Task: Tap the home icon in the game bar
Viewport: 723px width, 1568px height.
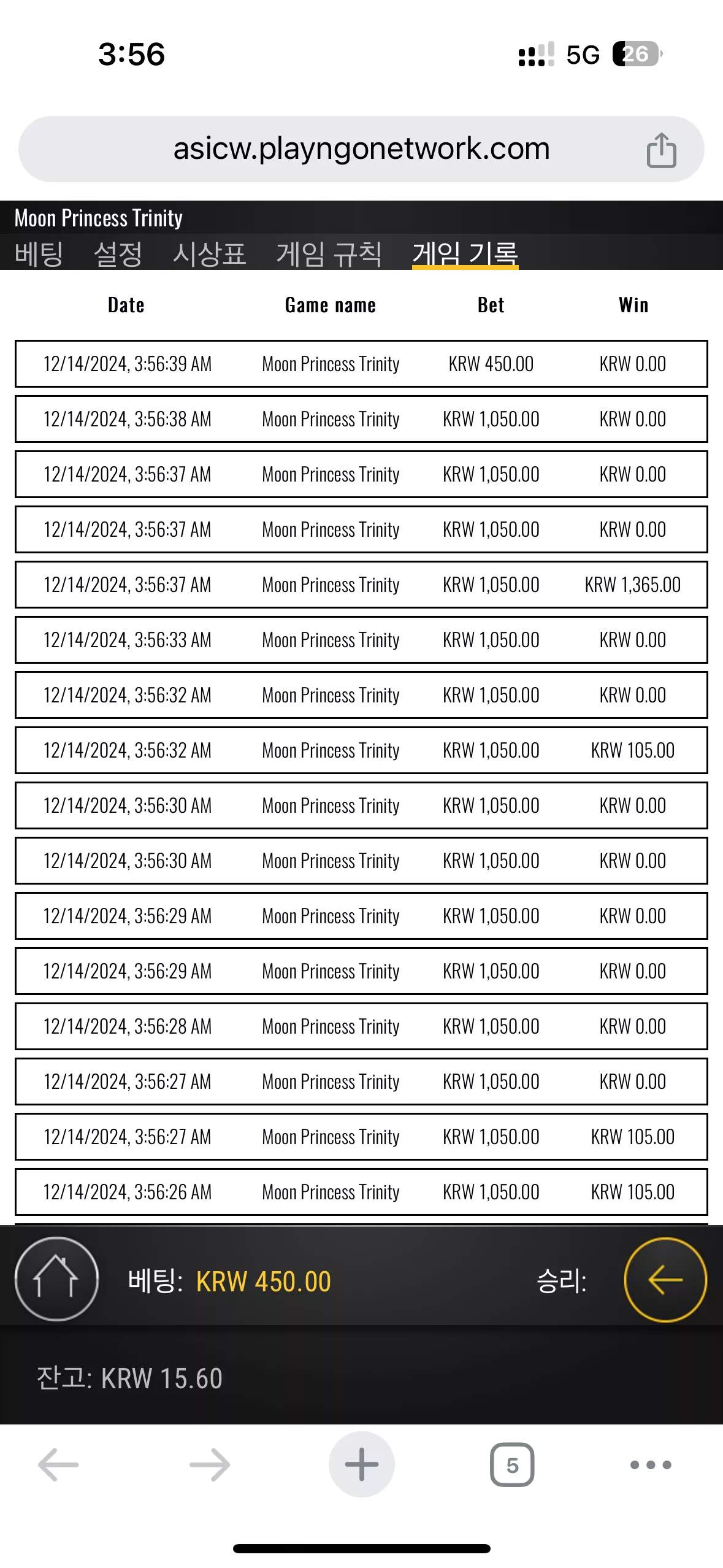Action: pyautogui.click(x=56, y=1279)
